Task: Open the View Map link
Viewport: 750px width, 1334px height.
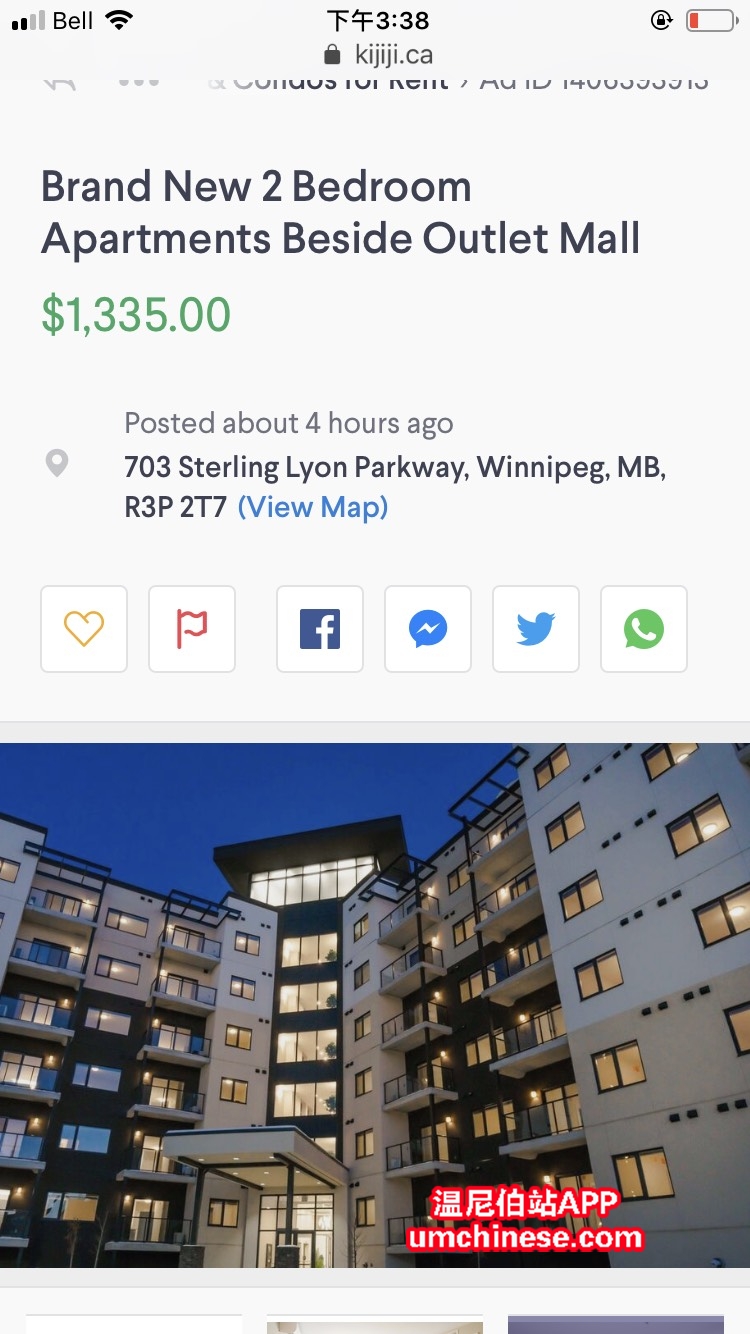Action: coord(313,507)
